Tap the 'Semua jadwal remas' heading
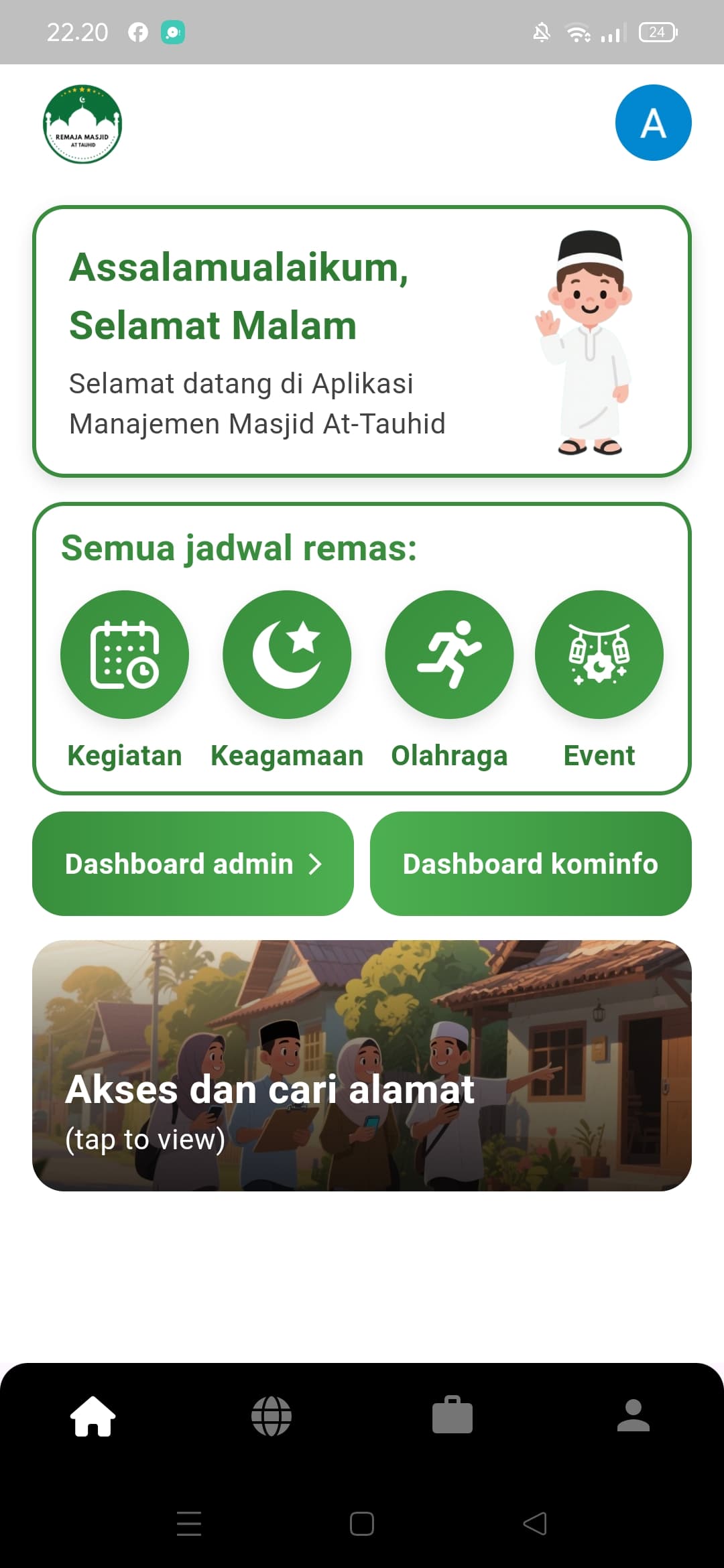Viewport: 724px width, 1568px height. (239, 548)
